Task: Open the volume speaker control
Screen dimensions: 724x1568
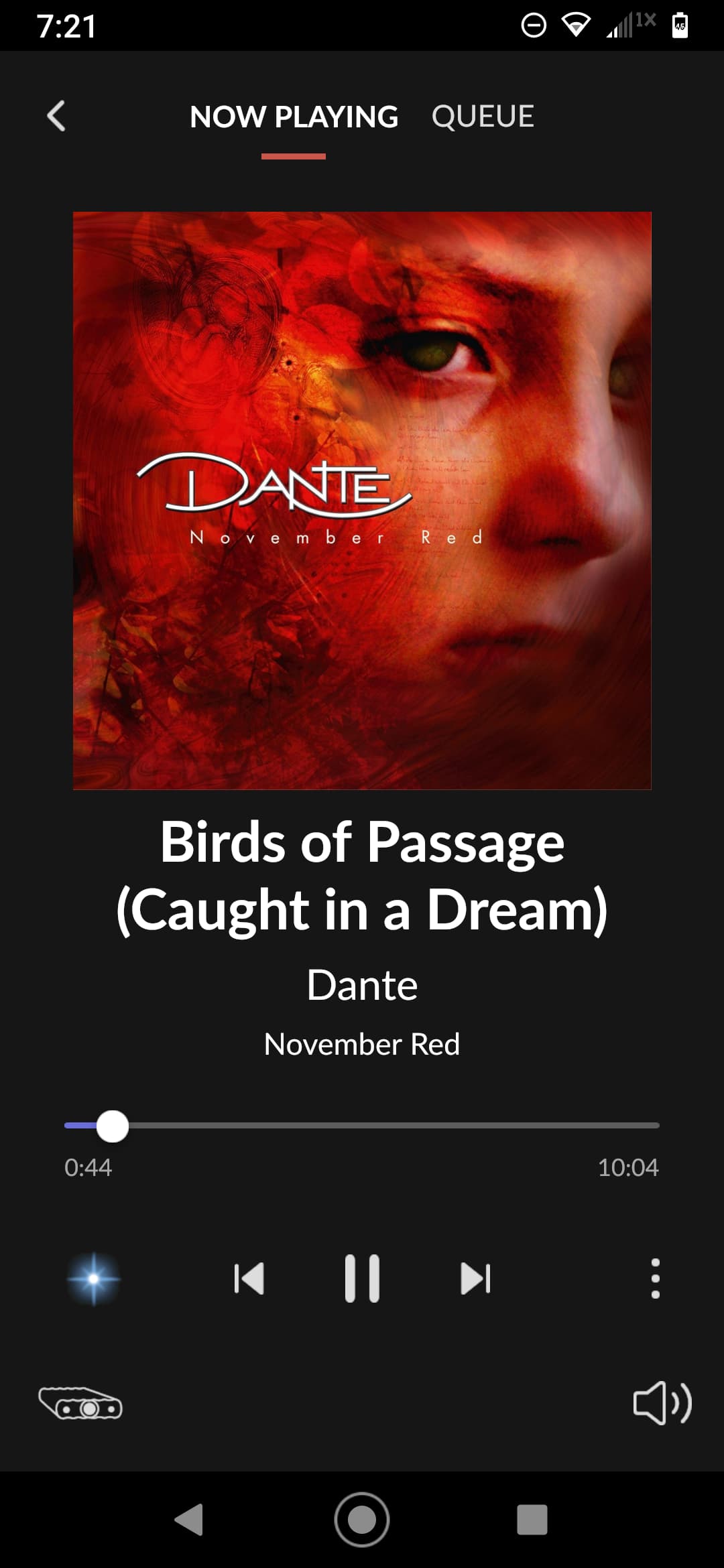Action: 662,1402
